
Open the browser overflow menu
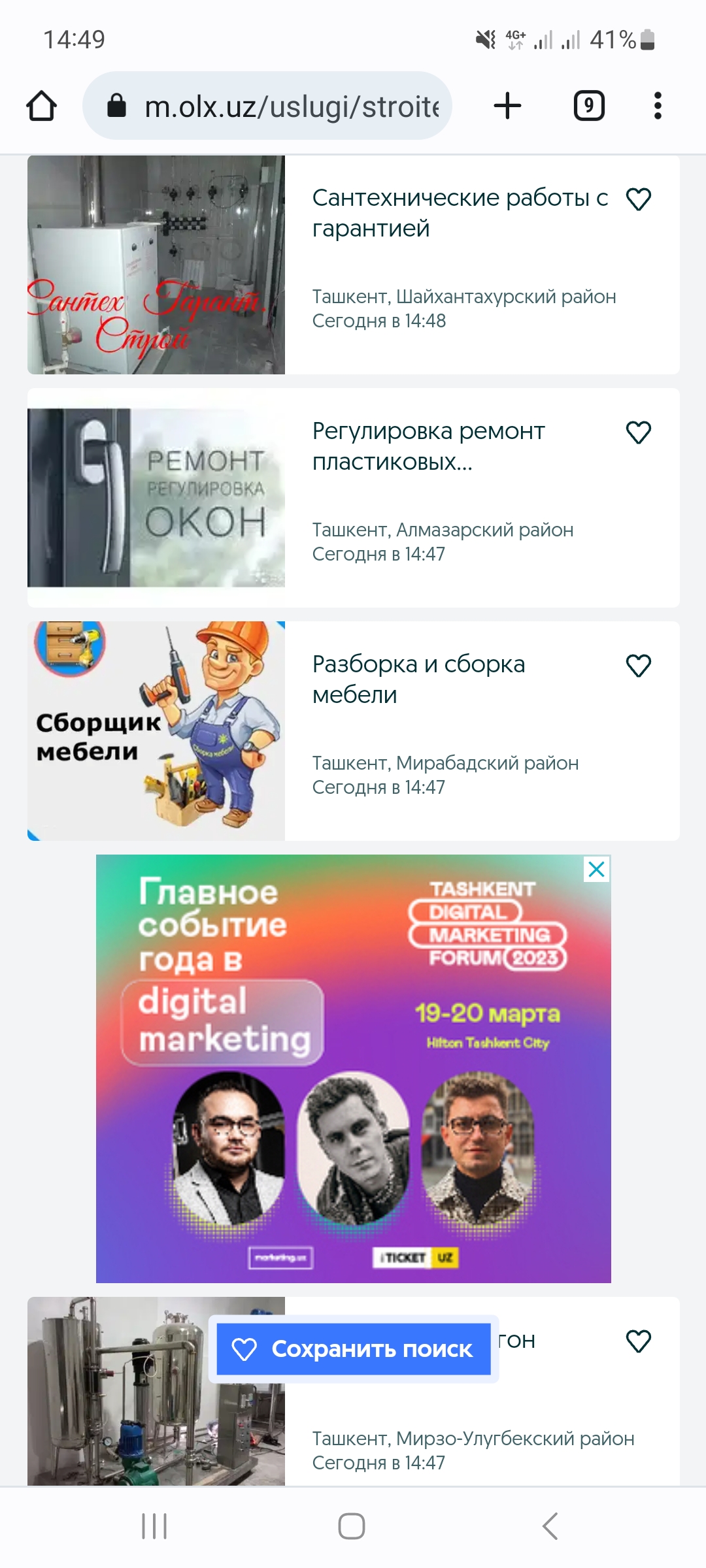658,106
